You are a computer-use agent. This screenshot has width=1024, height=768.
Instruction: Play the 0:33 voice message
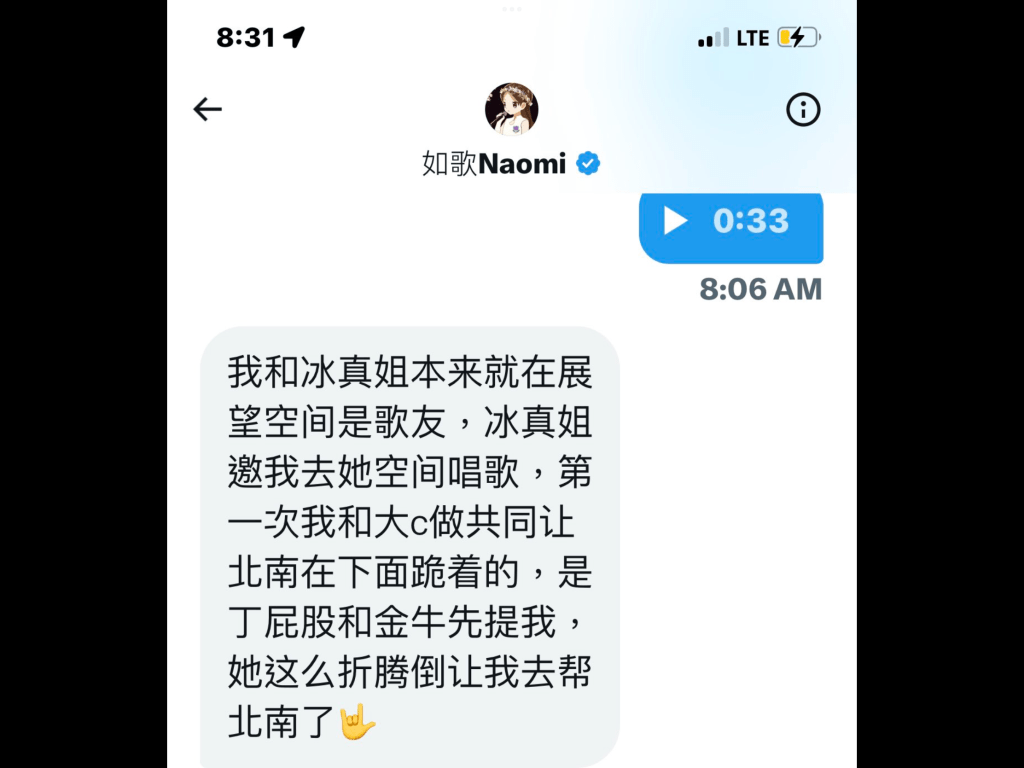tap(676, 221)
